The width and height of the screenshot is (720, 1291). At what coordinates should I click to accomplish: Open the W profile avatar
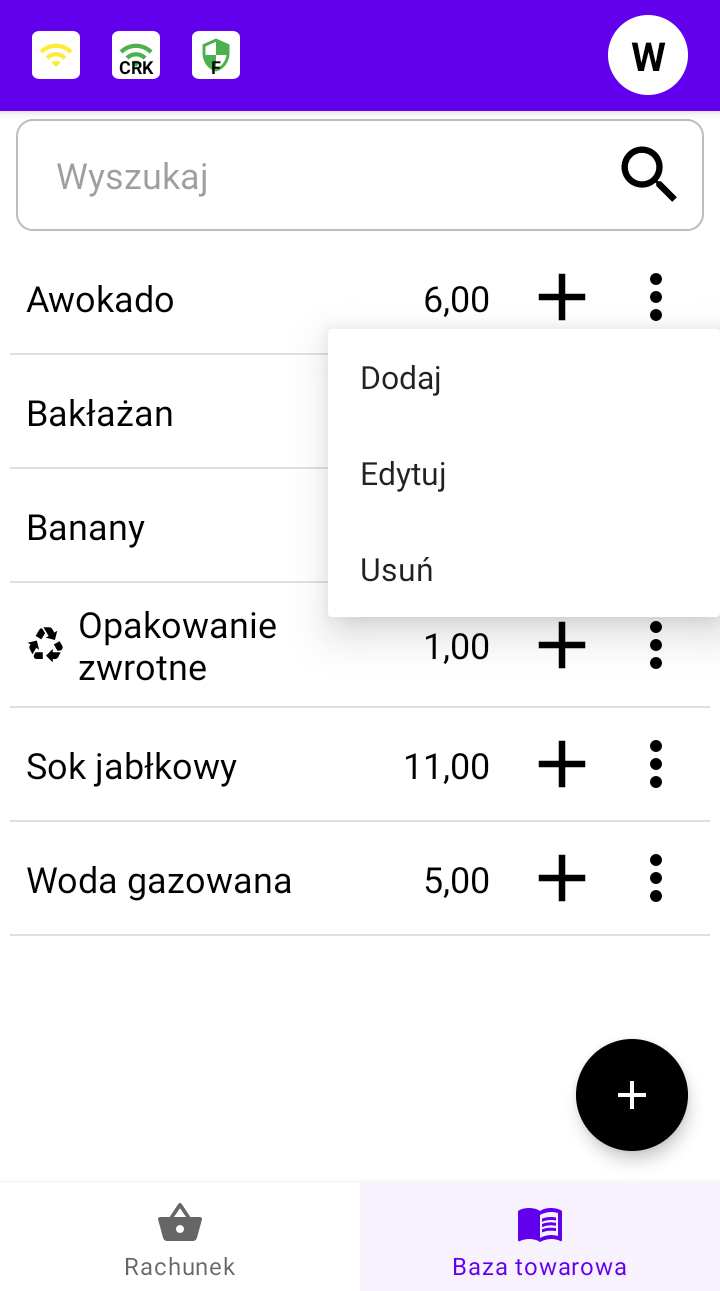[x=648, y=56]
